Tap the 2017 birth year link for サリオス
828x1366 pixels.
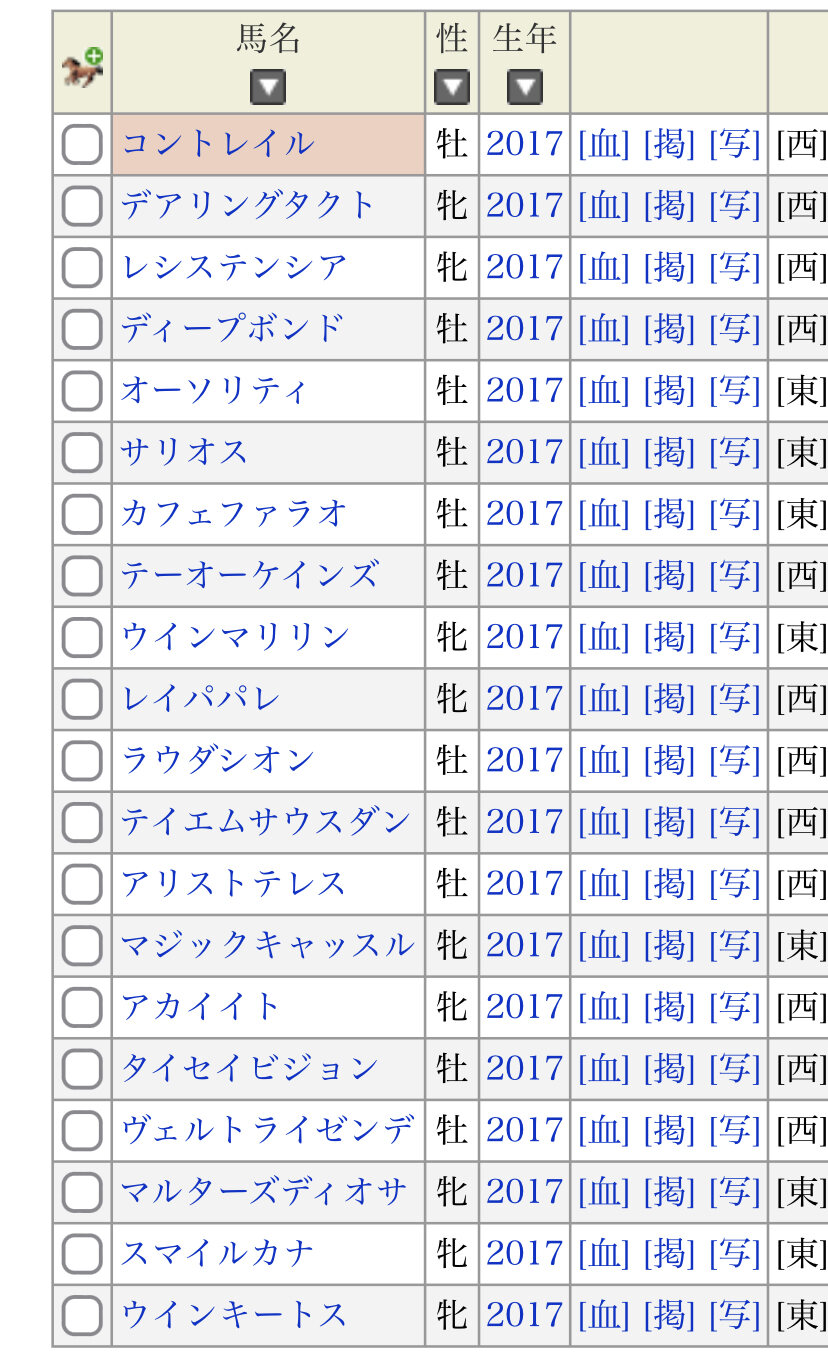[x=525, y=452]
